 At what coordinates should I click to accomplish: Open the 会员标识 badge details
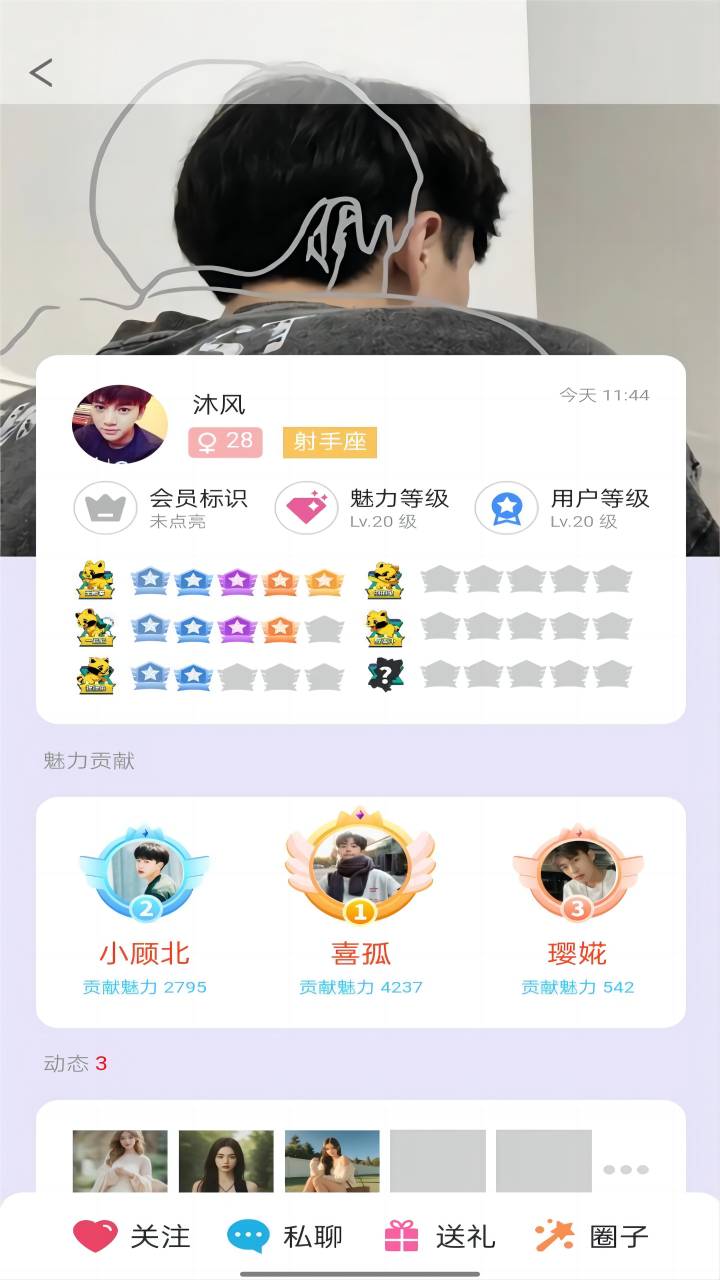point(105,508)
